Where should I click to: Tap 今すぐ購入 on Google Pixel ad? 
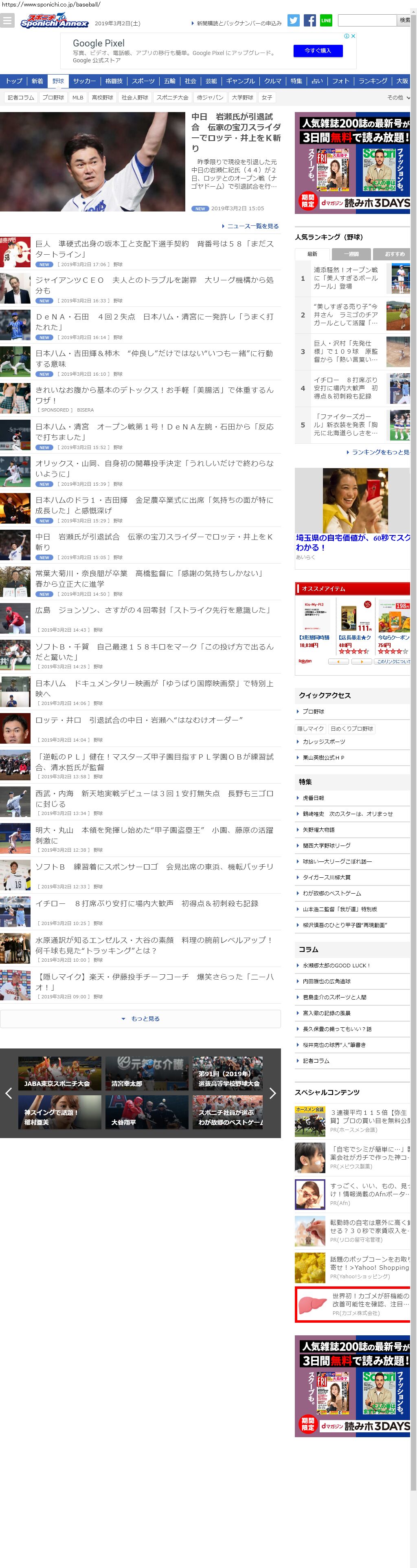point(317,51)
